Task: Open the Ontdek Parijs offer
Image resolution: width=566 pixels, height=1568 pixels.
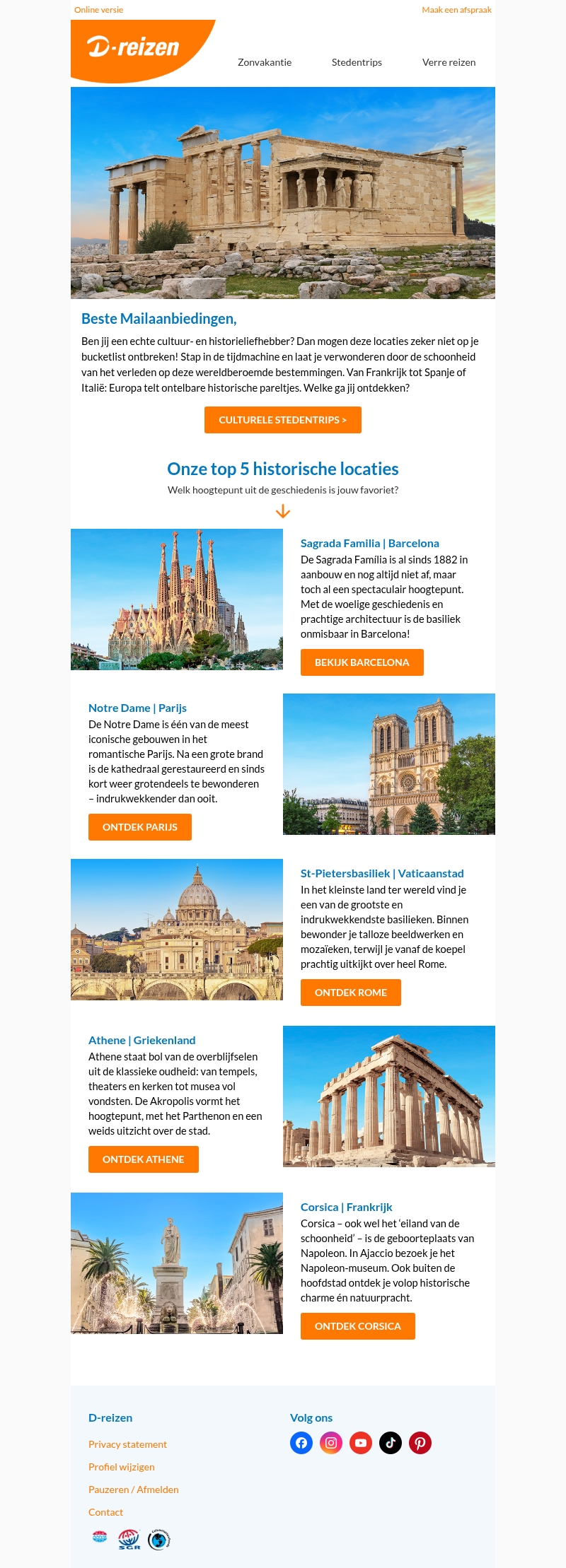Action: (139, 827)
